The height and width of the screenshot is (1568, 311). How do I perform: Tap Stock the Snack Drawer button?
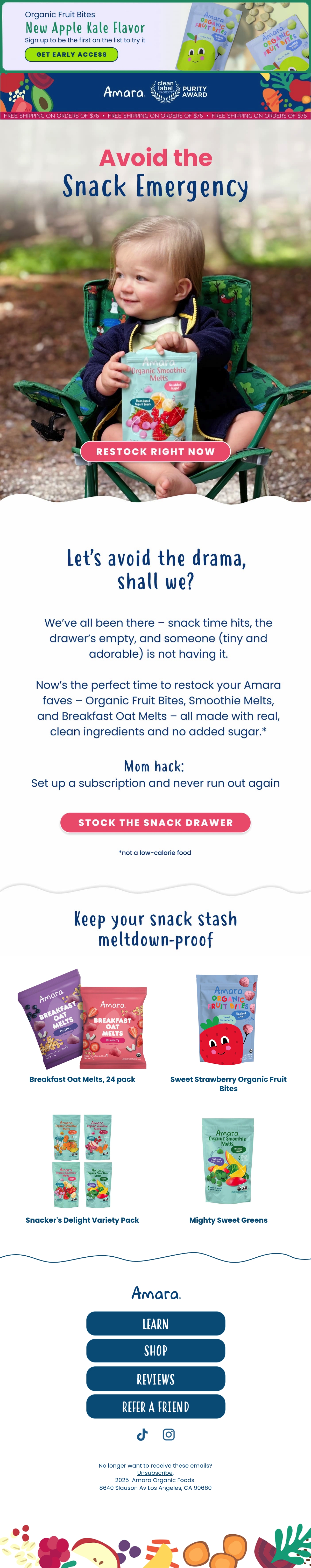(x=155, y=822)
